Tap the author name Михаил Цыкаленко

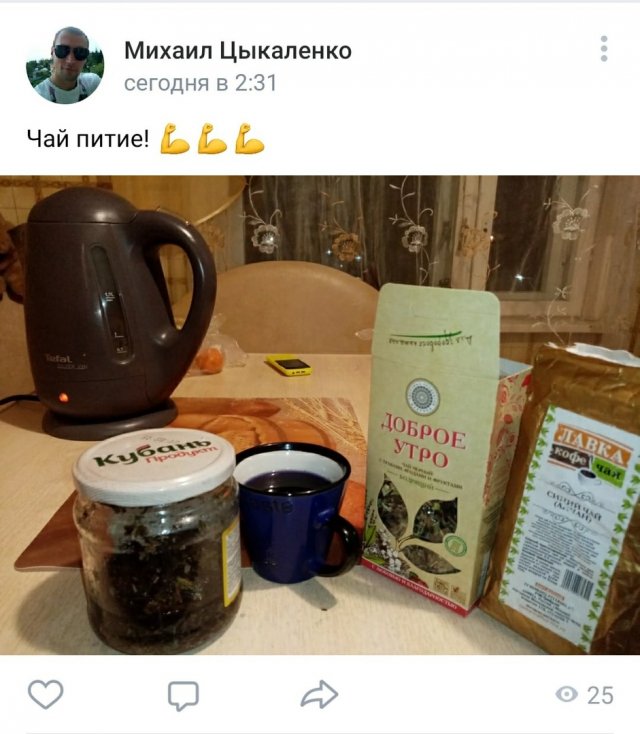pos(237,51)
